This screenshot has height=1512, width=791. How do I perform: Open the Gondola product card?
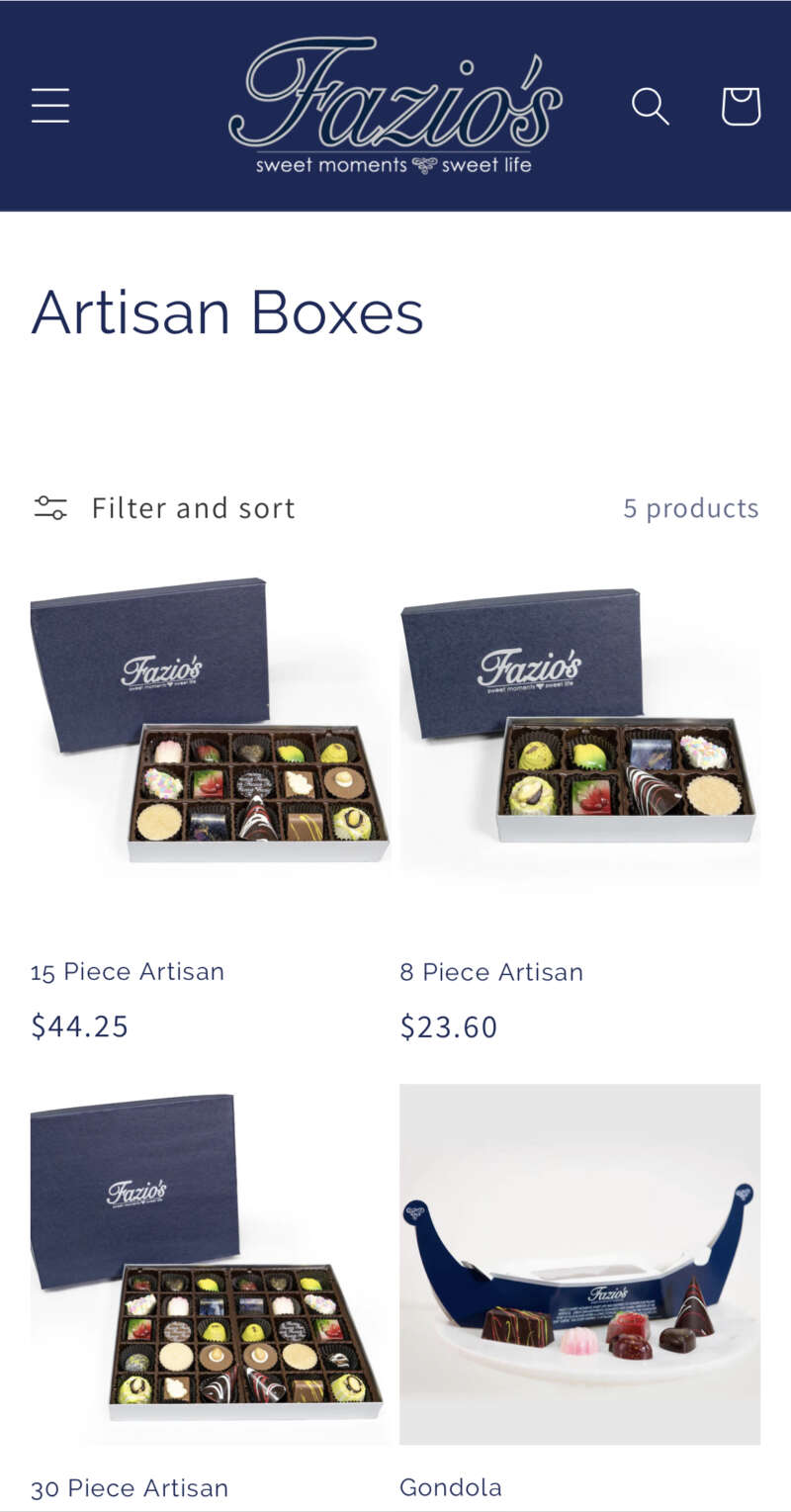(451, 1486)
